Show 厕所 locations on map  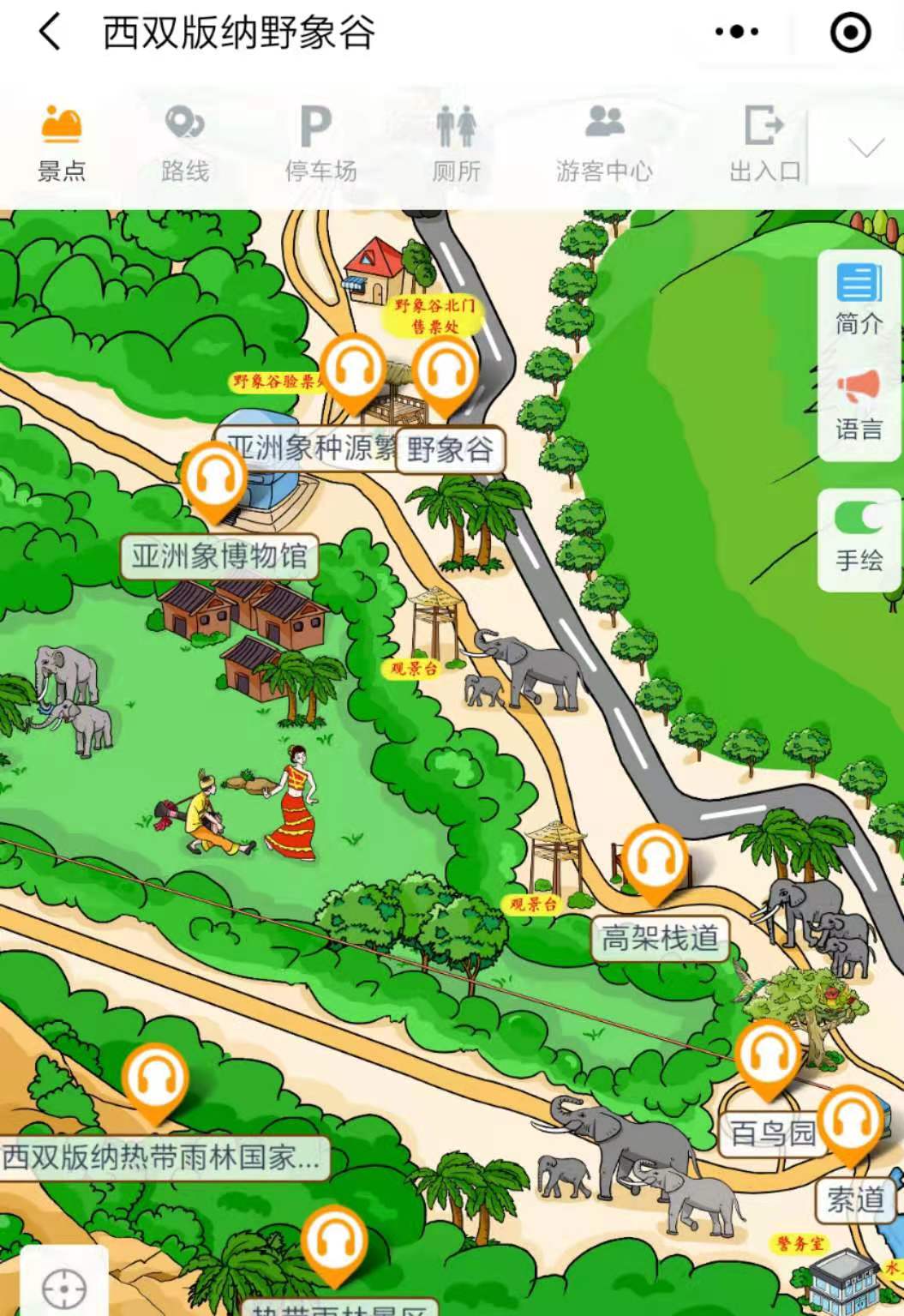(x=456, y=143)
